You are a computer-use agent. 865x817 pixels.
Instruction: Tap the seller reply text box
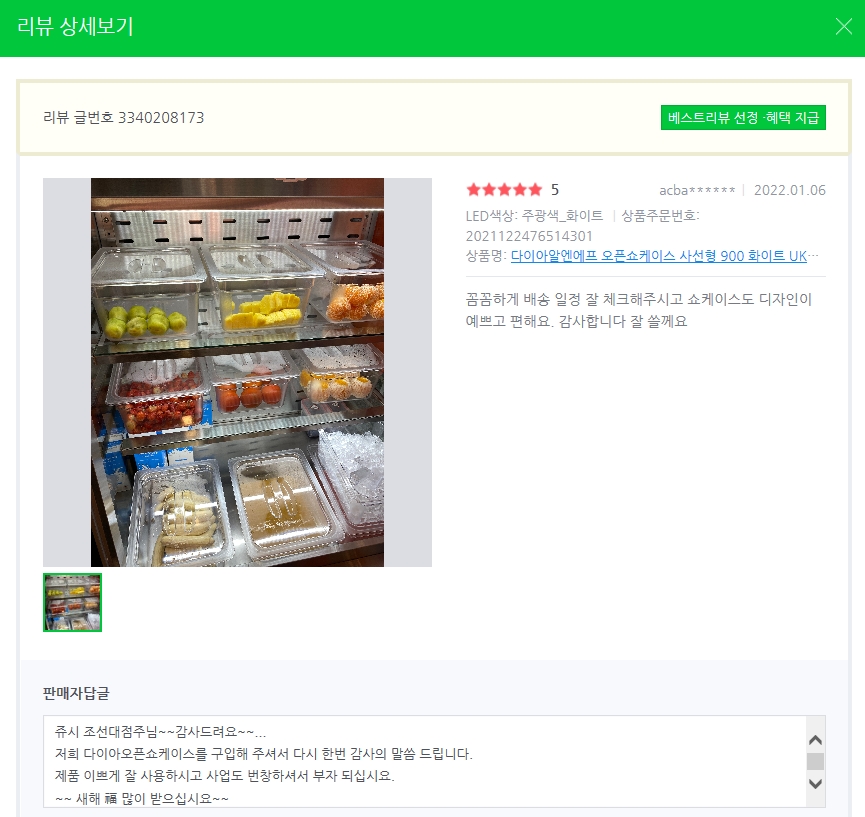(420, 760)
